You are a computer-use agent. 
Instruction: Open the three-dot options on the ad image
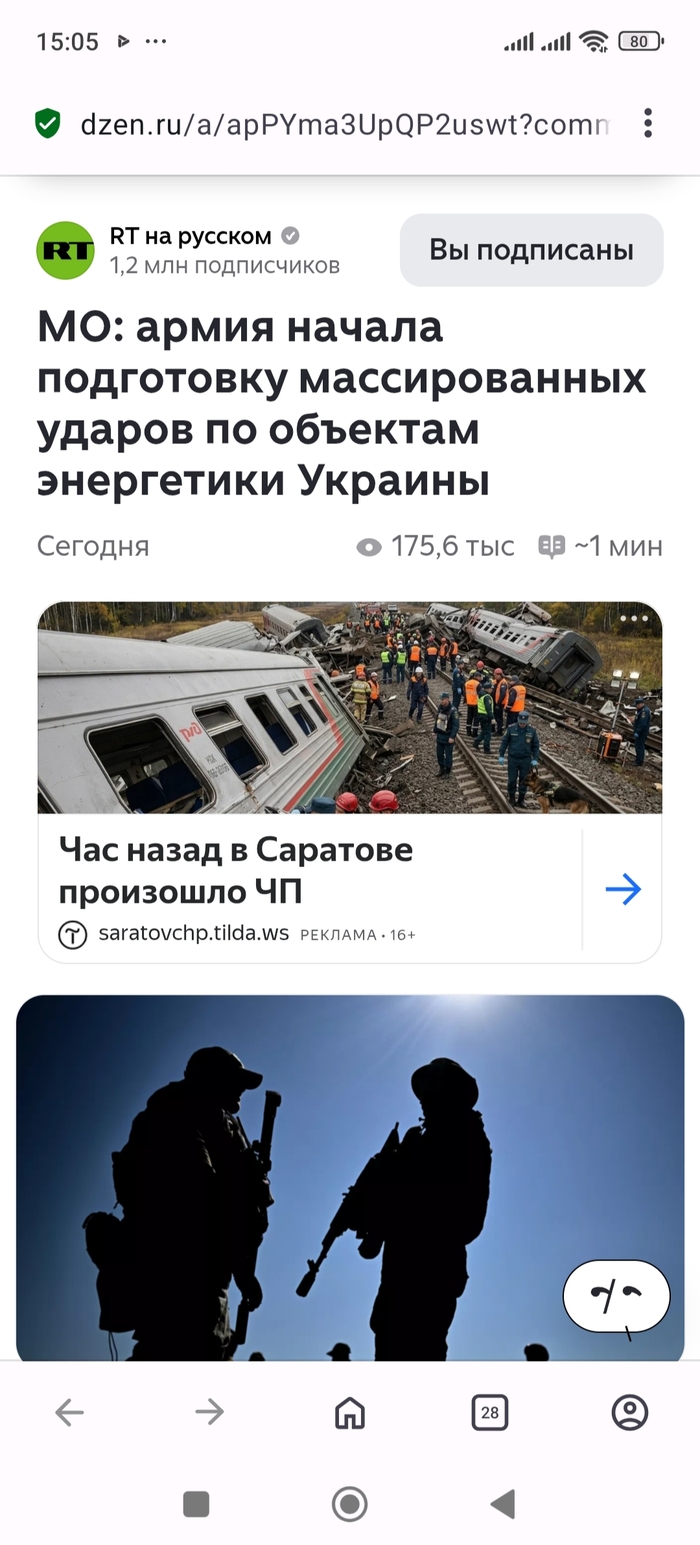(634, 618)
